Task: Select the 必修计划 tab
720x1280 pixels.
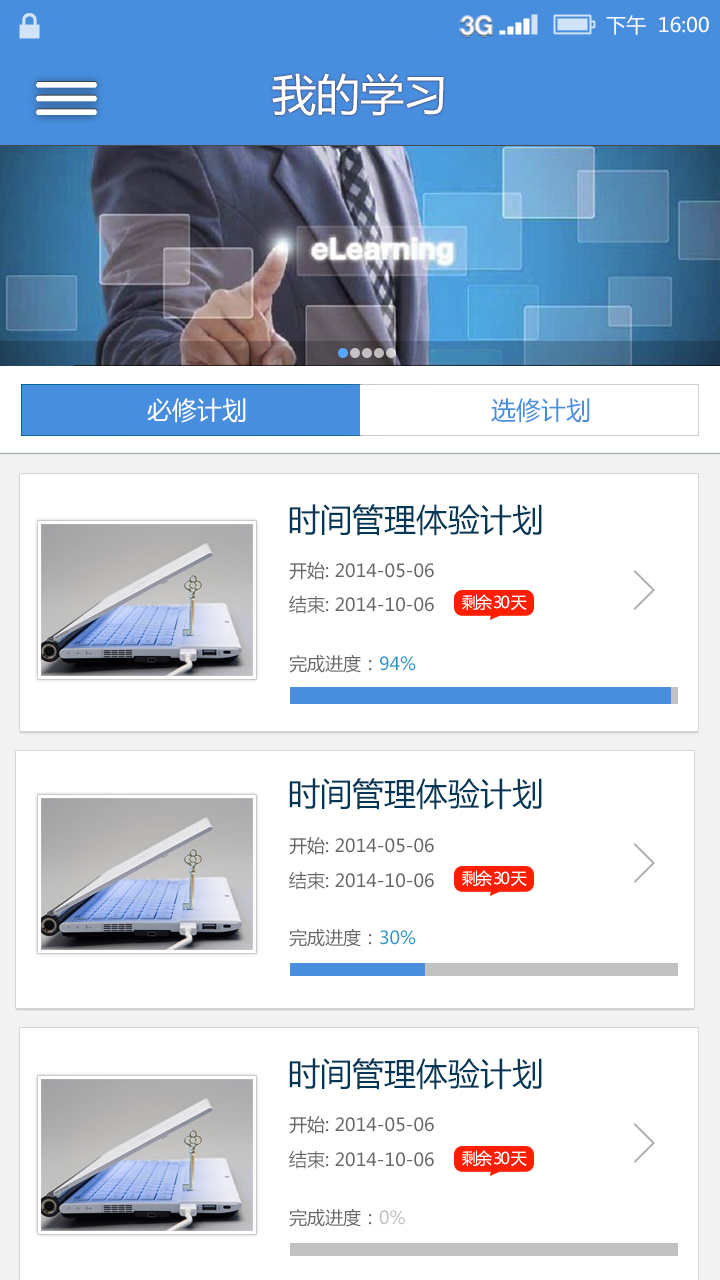Action: (x=191, y=410)
